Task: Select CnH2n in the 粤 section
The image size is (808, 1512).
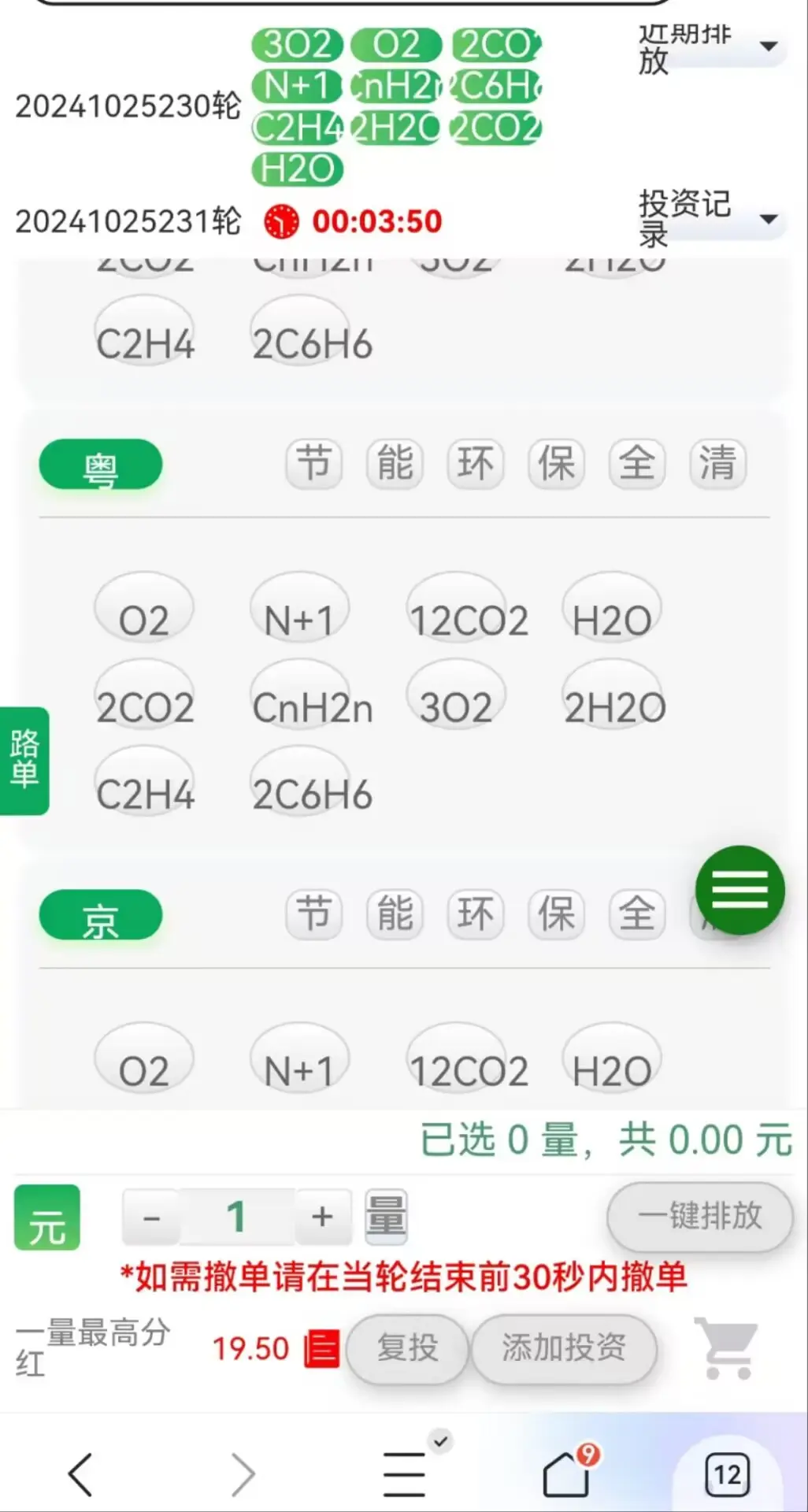Action: [312, 706]
